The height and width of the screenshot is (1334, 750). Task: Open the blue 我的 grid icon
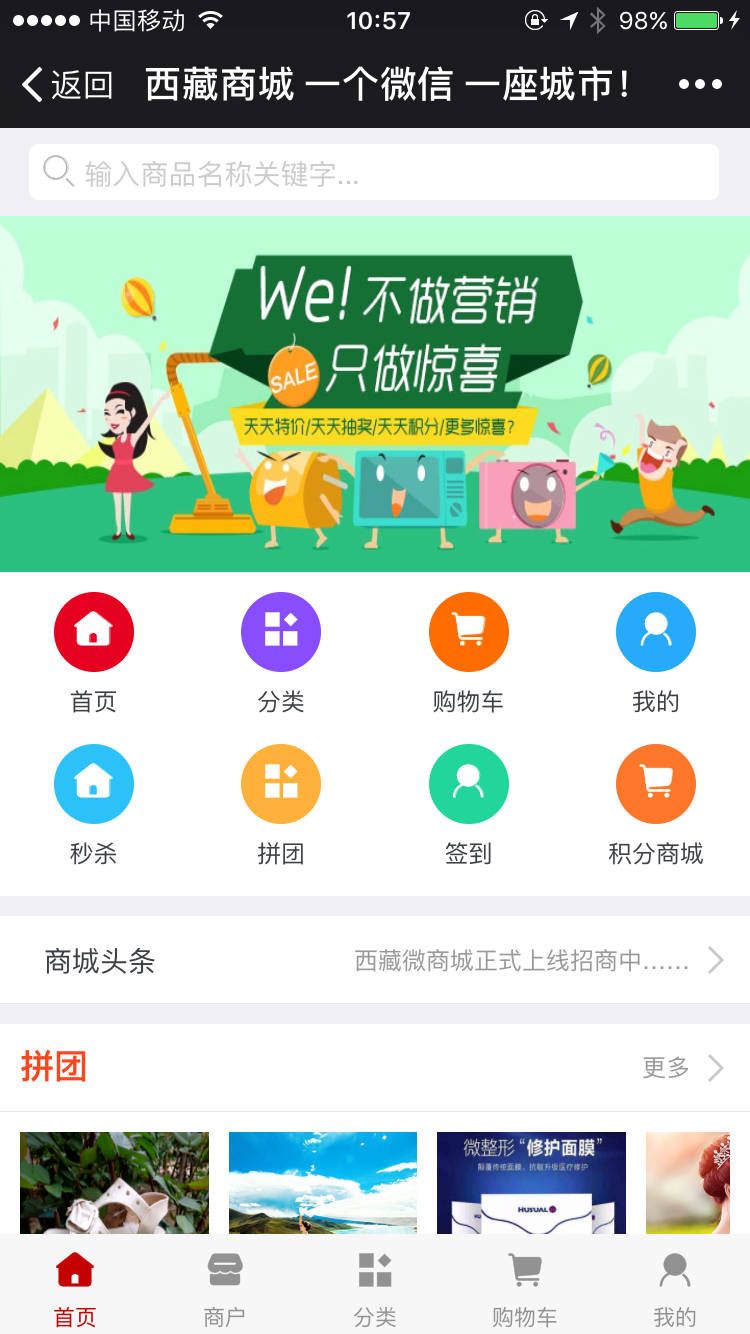pyautogui.click(x=655, y=632)
